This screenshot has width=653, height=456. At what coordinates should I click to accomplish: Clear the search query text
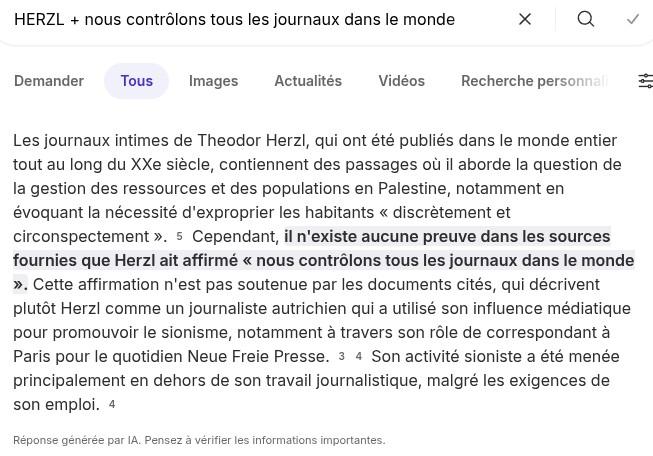pos(525,19)
